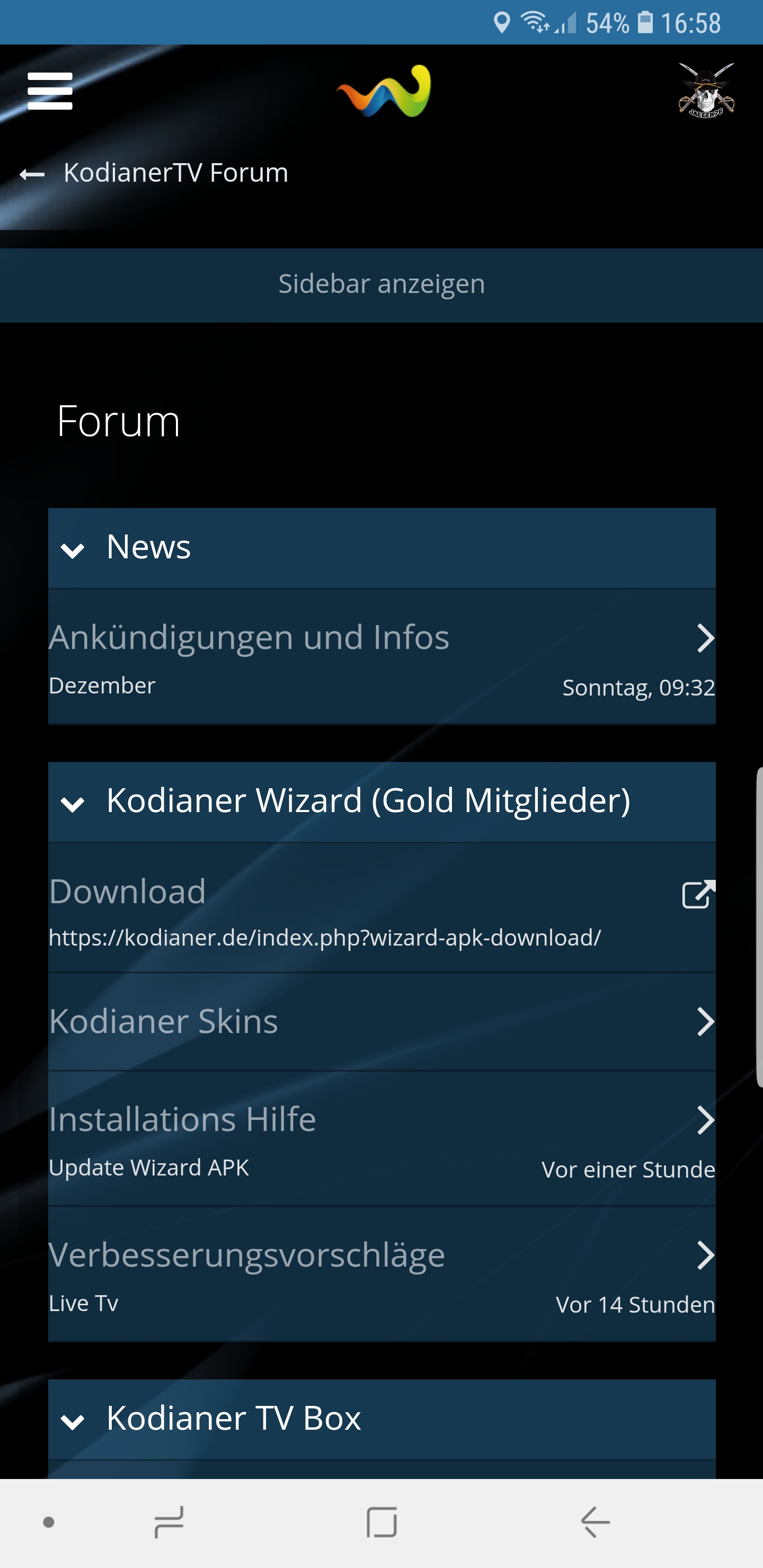
Task: Tap the system back button
Action: [595, 1522]
